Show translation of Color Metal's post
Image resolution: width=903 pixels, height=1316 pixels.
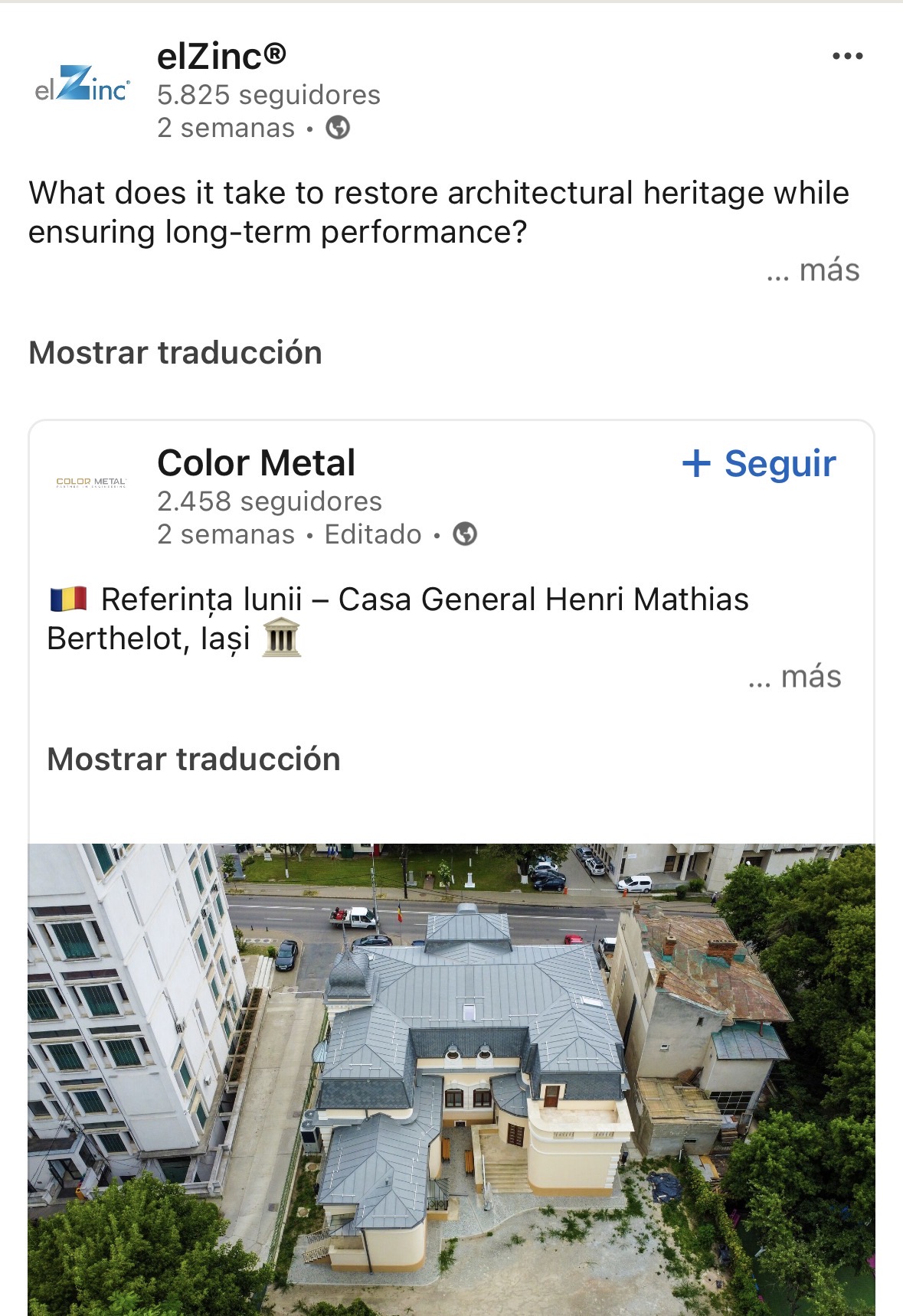[194, 759]
